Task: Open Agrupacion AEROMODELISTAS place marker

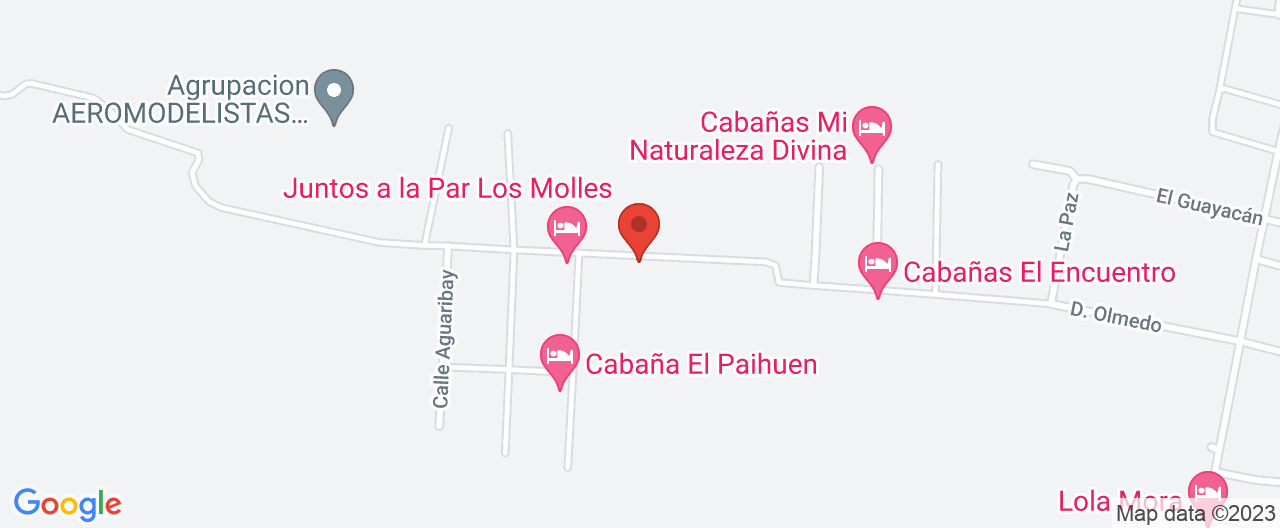Action: (x=334, y=92)
